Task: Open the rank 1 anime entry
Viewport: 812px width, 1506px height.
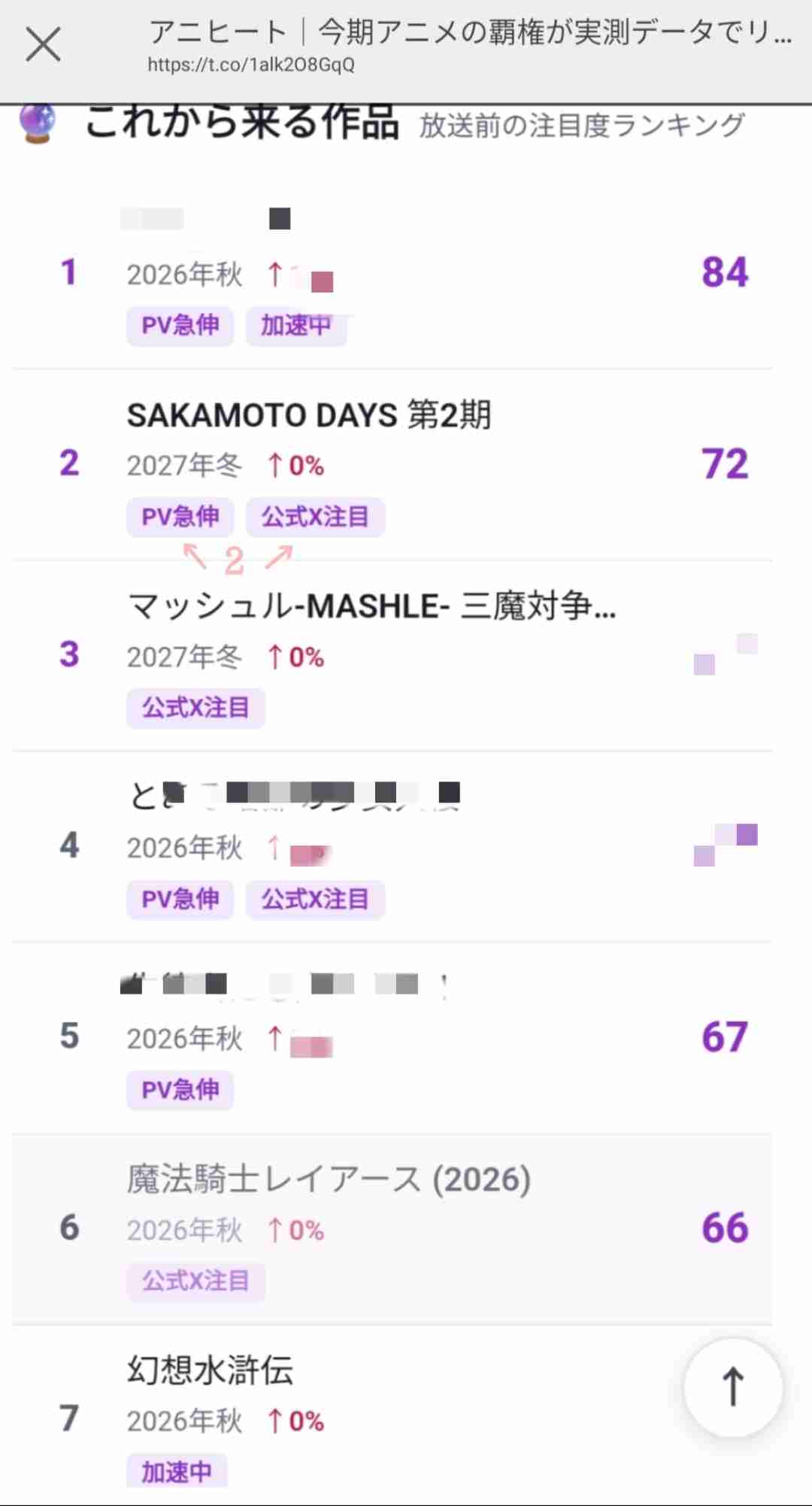Action: (392, 274)
